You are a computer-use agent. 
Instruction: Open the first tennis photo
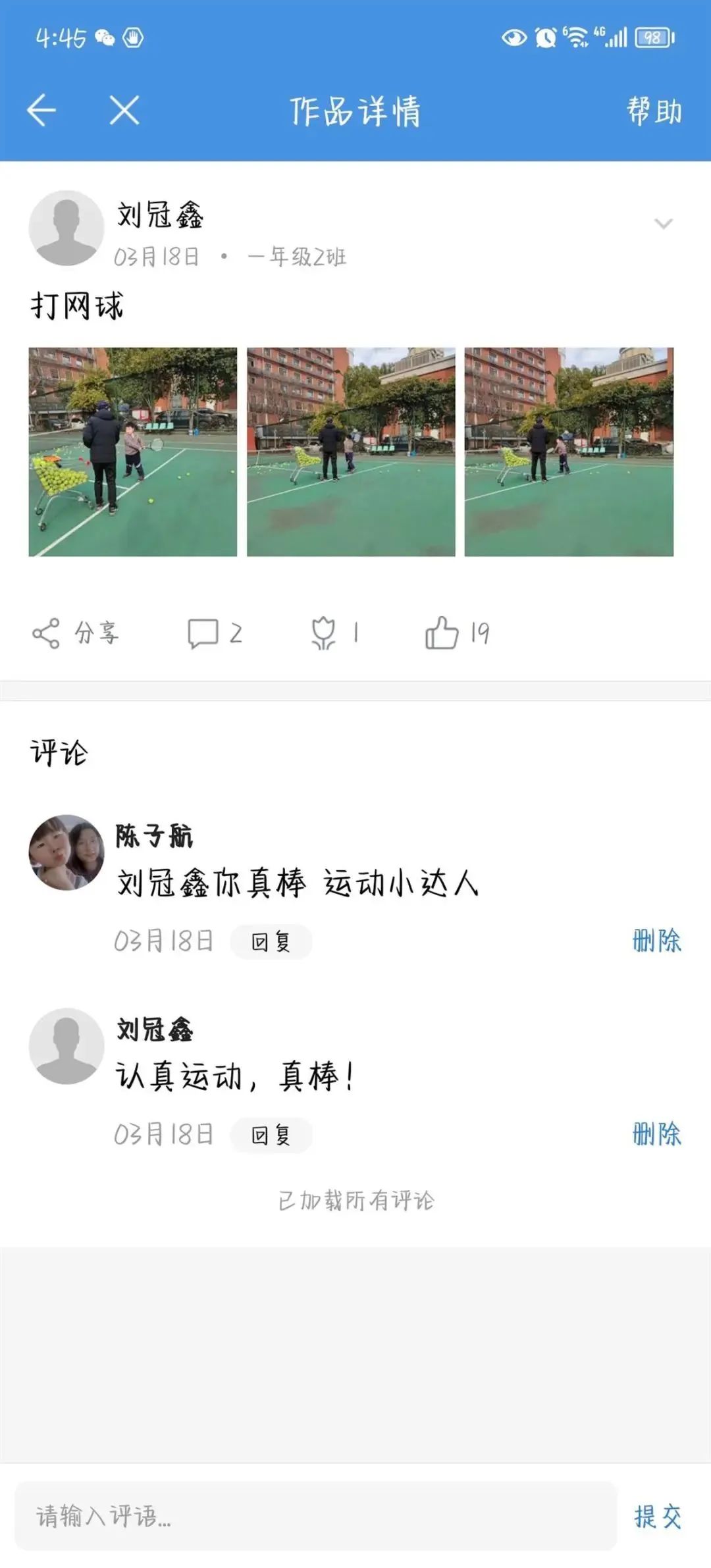133,452
